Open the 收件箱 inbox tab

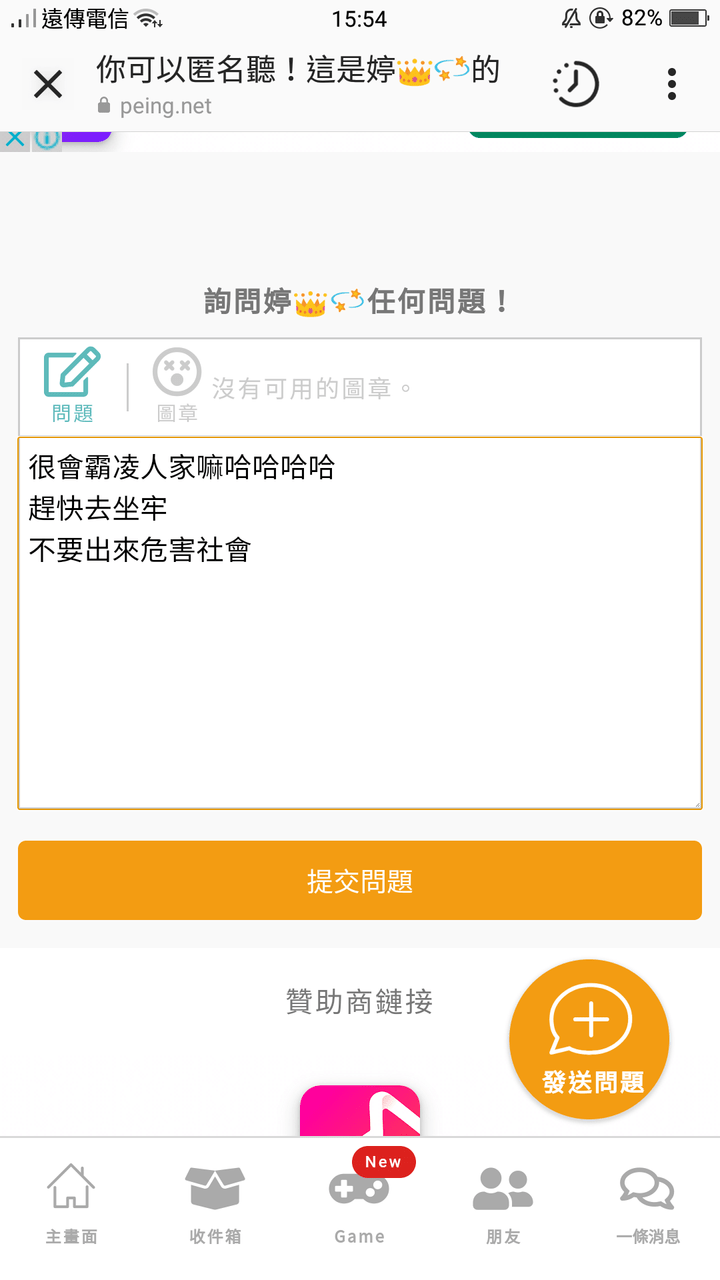pos(215,1205)
